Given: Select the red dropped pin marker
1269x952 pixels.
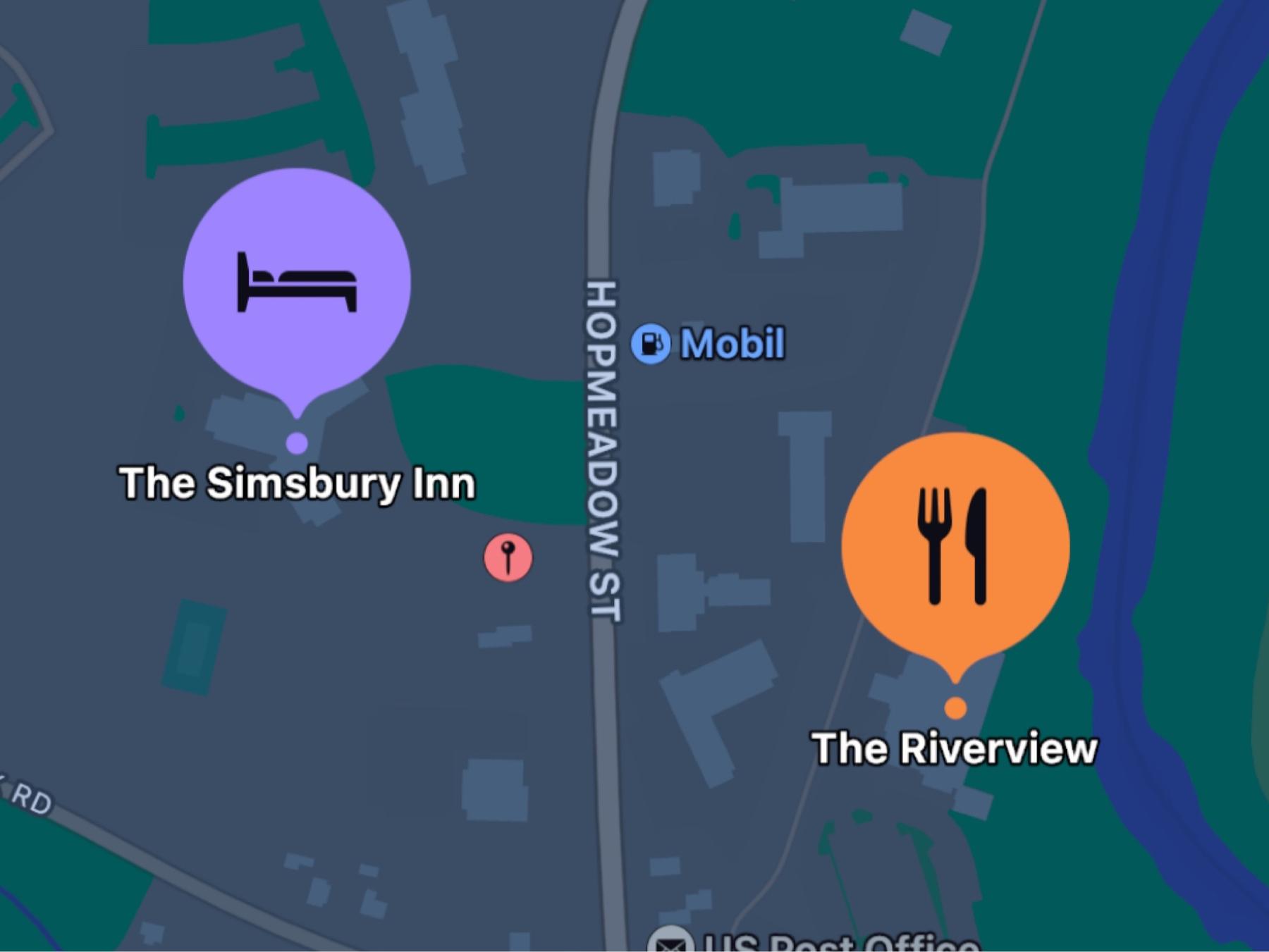Looking at the screenshot, I should point(508,558).
